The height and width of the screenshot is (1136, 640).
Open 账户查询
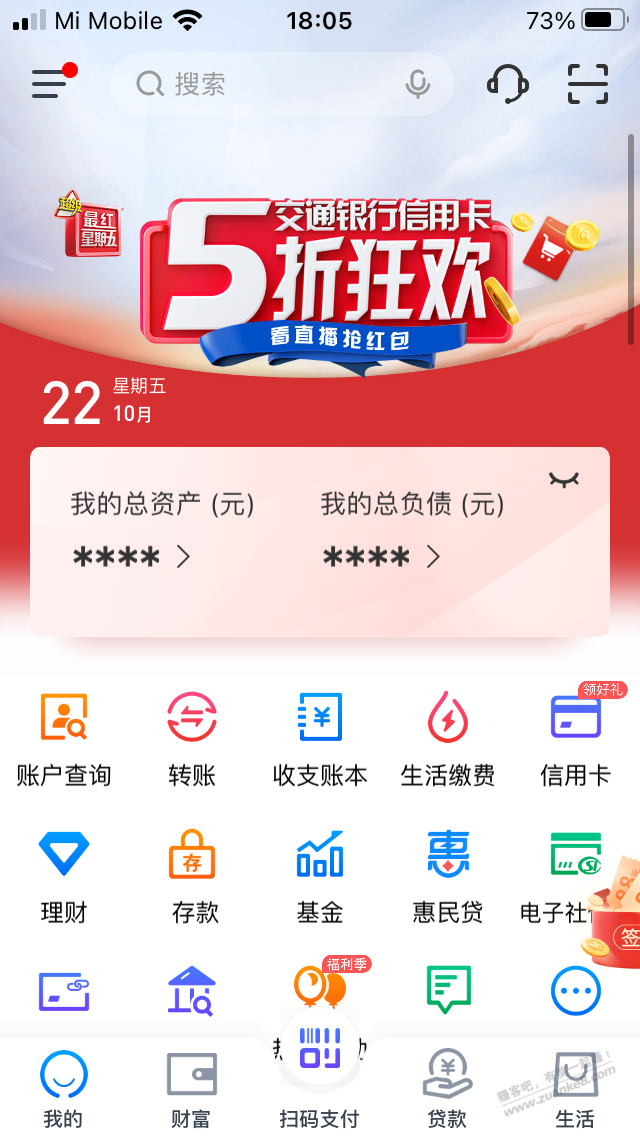click(64, 738)
